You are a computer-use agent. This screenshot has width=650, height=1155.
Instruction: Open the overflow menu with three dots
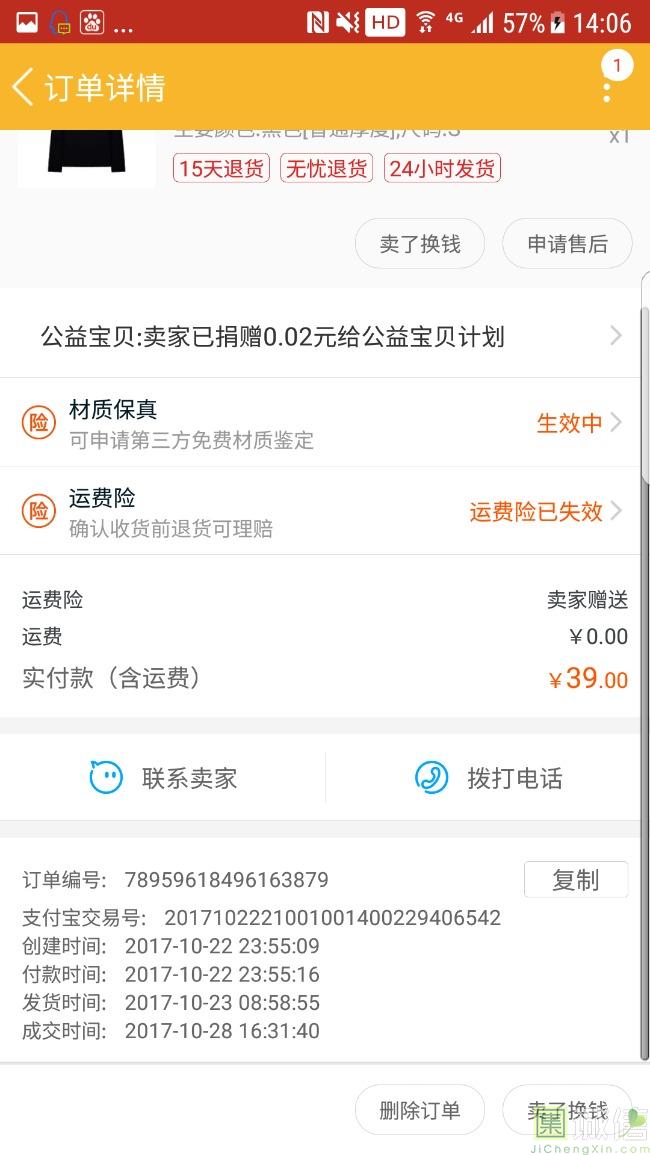pyautogui.click(x=607, y=88)
